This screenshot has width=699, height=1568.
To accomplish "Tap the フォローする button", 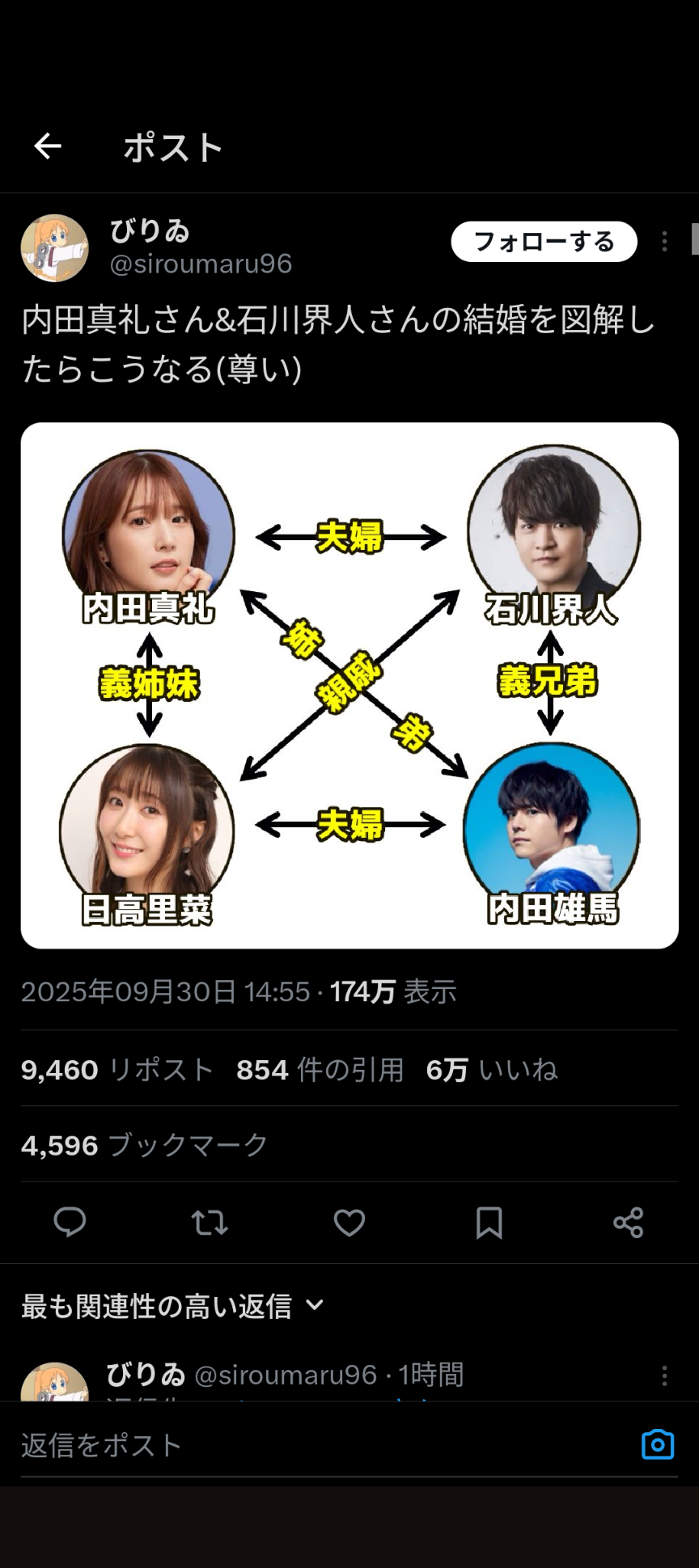I will point(544,242).
